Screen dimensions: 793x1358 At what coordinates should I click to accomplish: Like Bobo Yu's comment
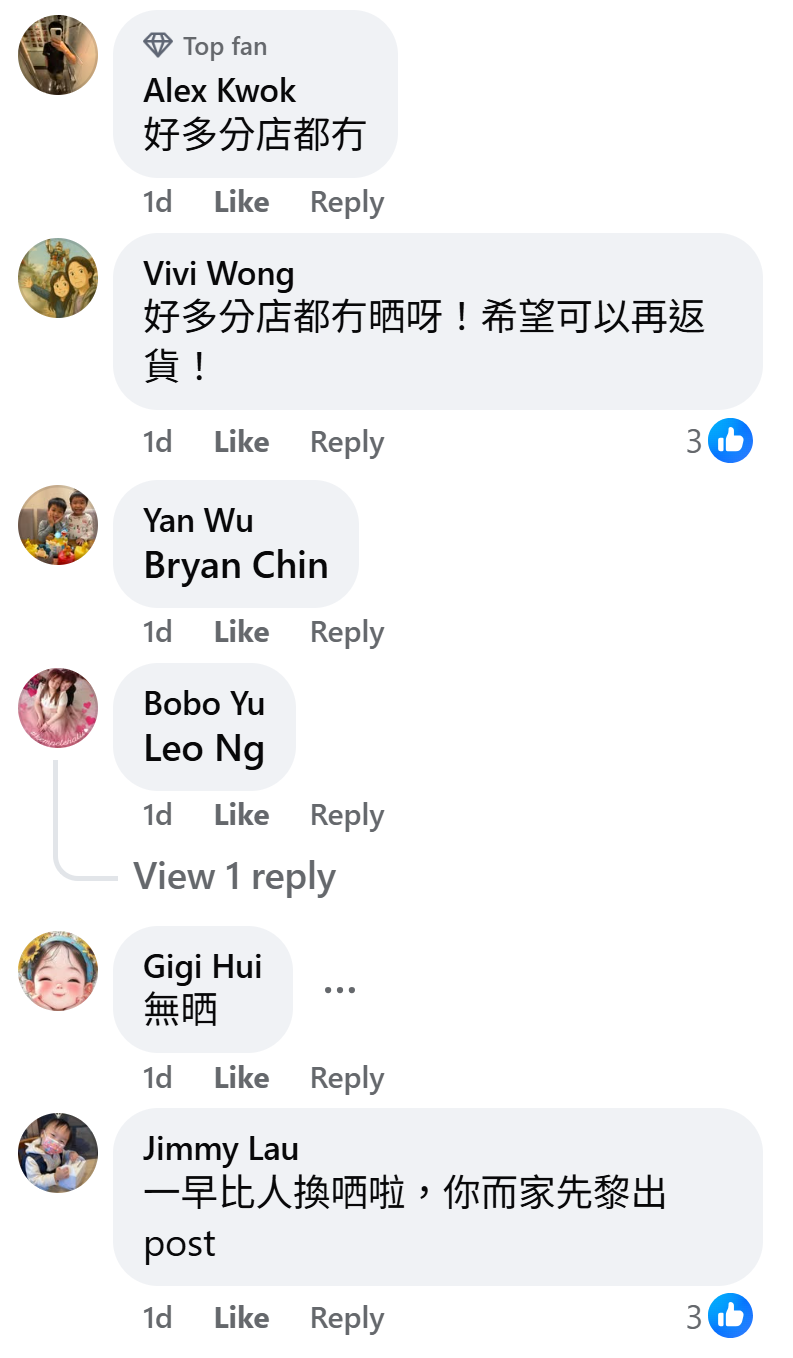pos(241,815)
